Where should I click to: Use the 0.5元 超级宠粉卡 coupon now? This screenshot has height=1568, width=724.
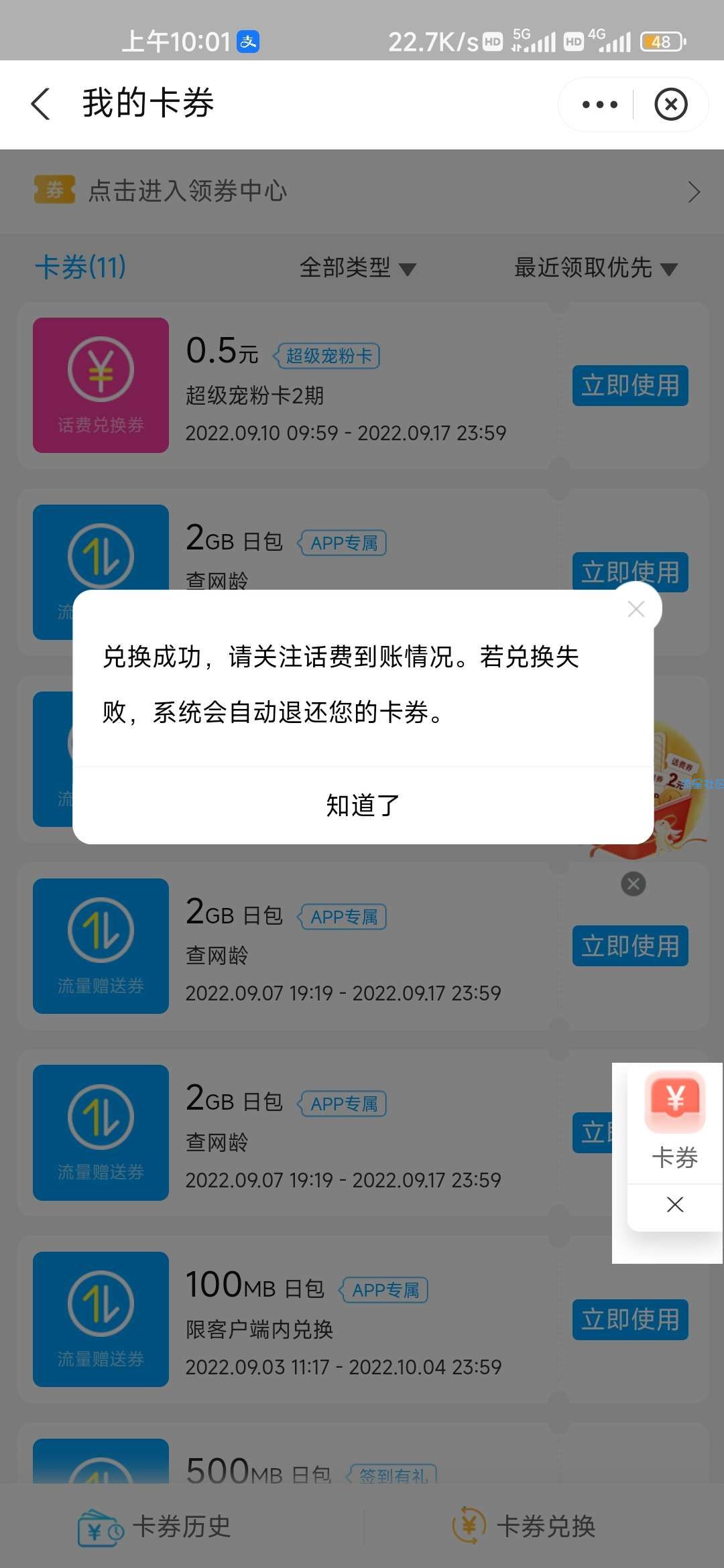point(629,385)
